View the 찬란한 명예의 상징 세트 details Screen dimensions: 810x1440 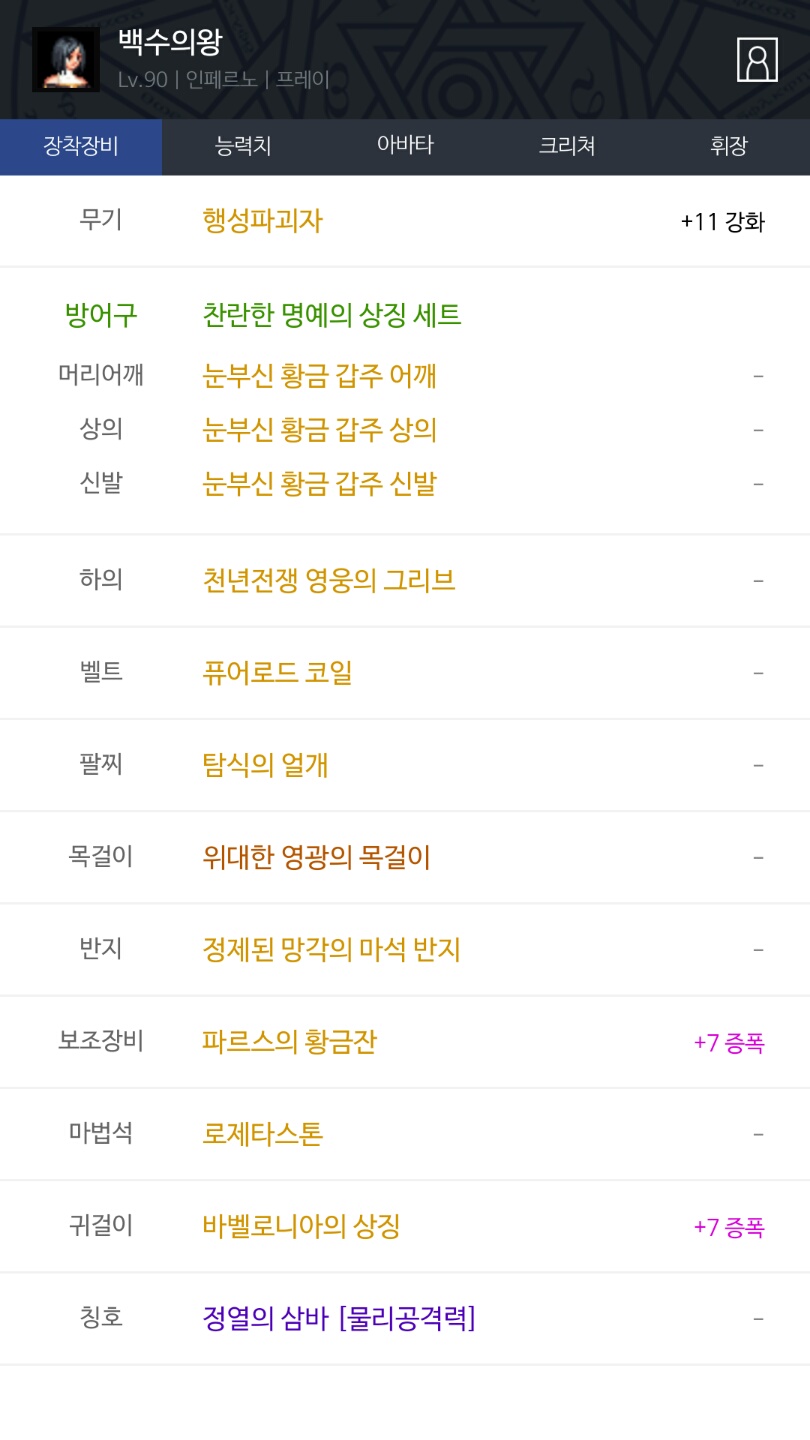(x=332, y=316)
